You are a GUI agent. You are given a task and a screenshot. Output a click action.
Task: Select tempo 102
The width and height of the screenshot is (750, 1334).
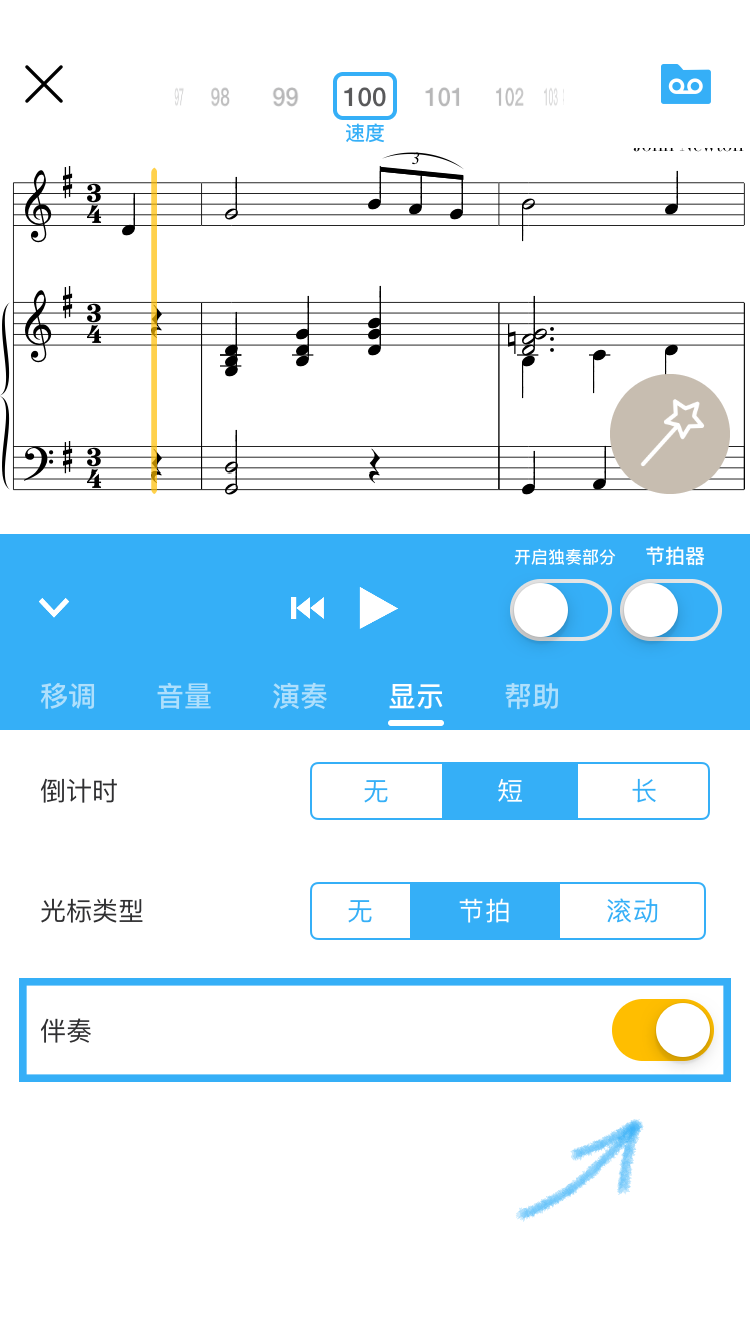509,97
